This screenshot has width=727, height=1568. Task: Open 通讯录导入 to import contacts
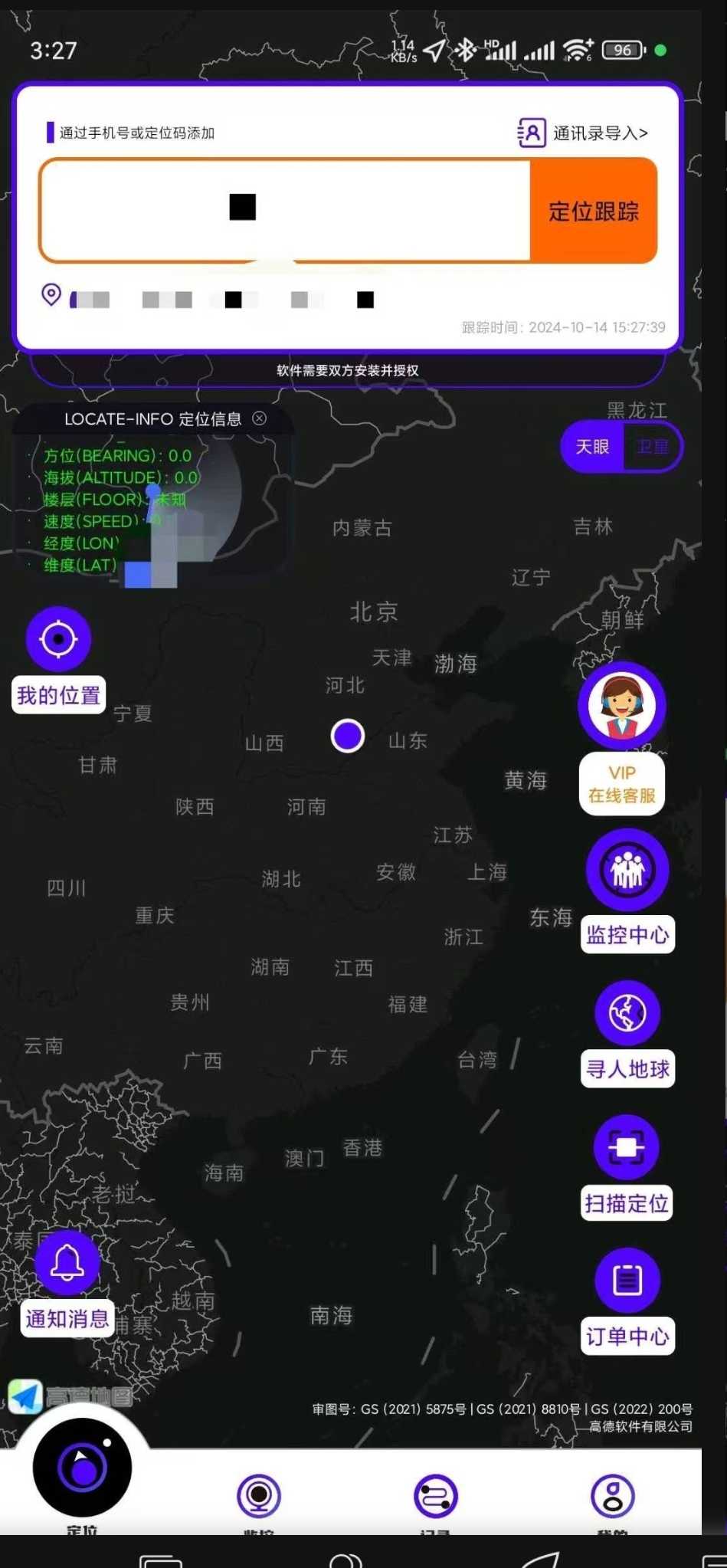pos(584,133)
